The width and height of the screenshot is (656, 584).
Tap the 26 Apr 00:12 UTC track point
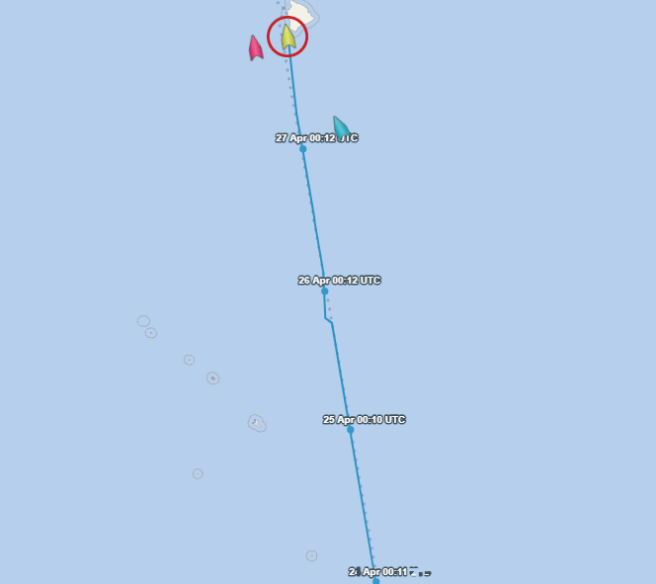click(x=324, y=291)
